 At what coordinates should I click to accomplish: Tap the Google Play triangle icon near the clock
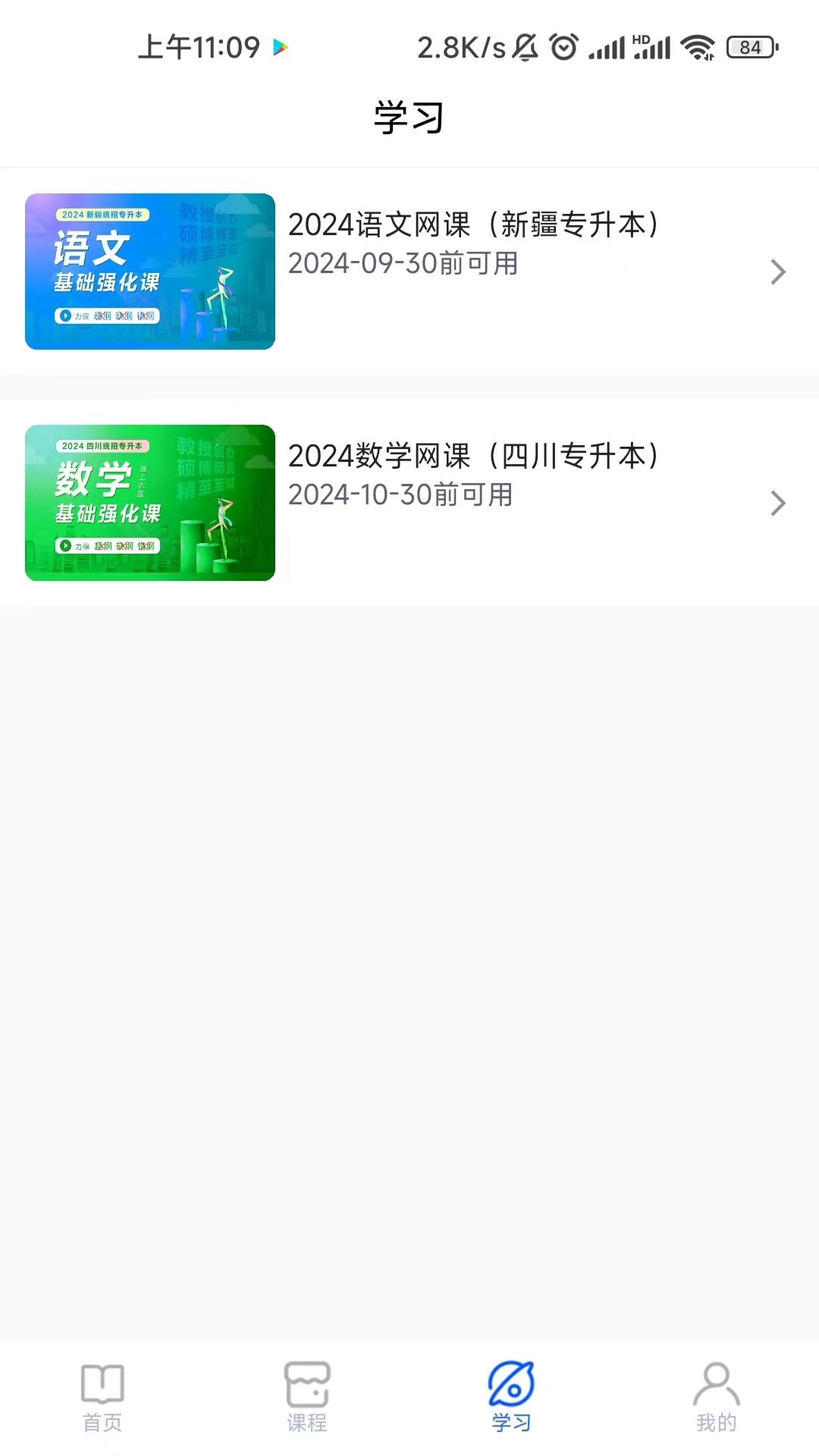coord(279,48)
